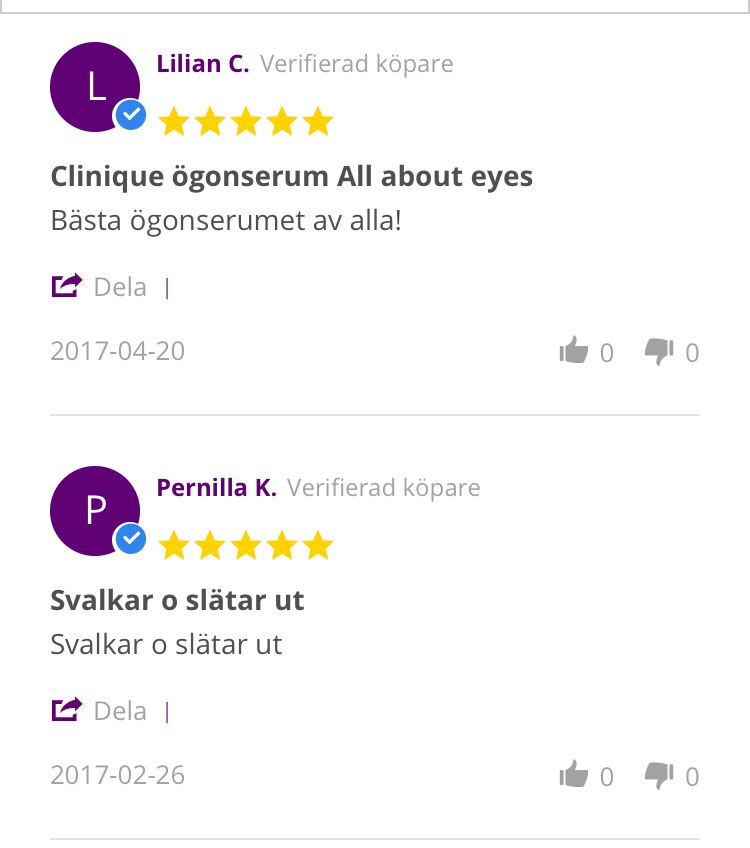
Task: Give thumbs up to Pernilla K.'s review
Action: tap(574, 775)
